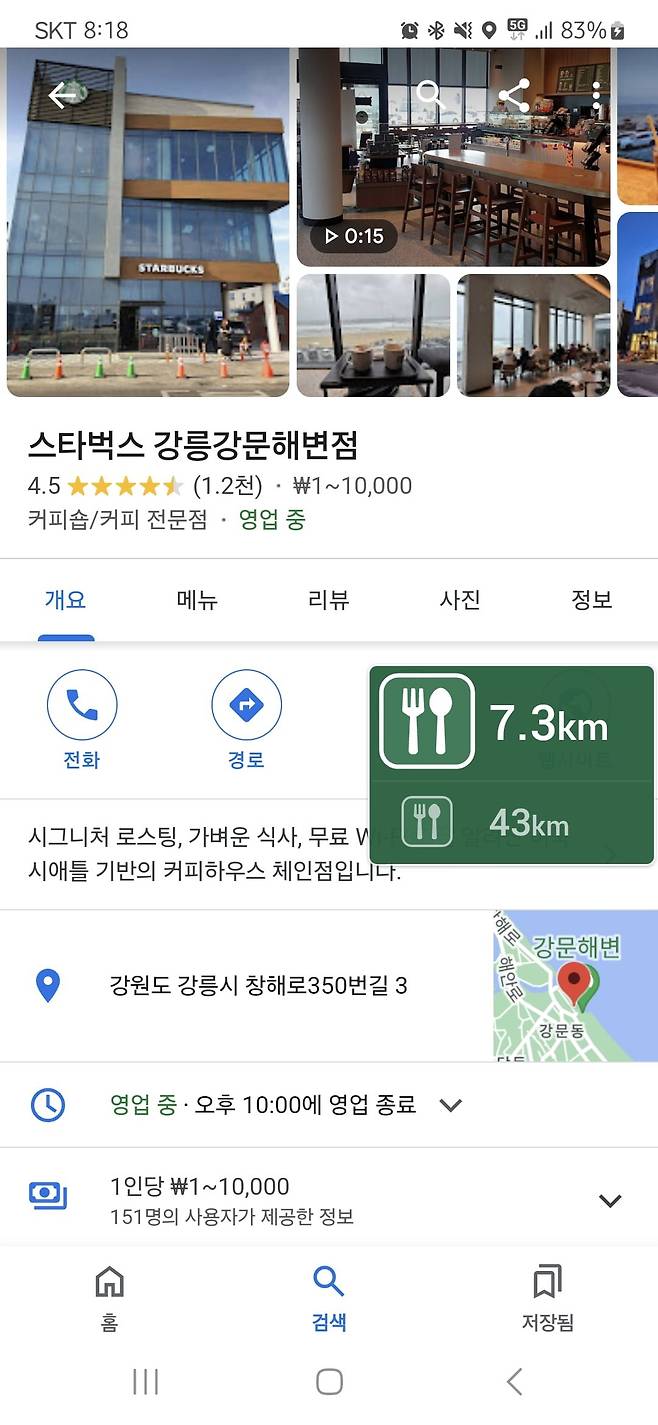Screen dimensions: 658x1425
Task: Expand the opening hours row
Action: 450,1105
